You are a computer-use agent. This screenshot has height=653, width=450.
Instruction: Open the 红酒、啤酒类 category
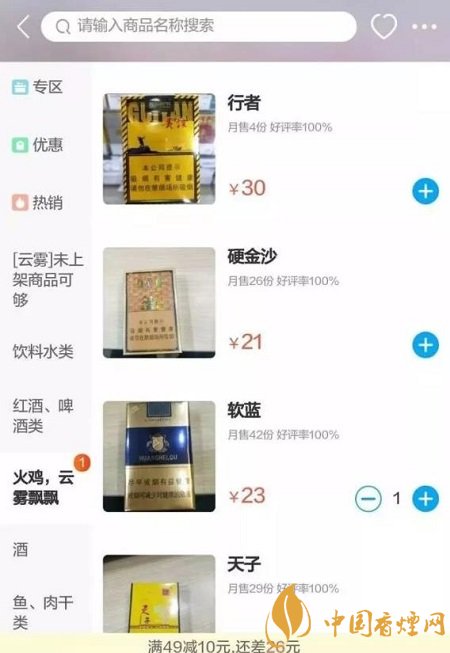[x=43, y=416]
